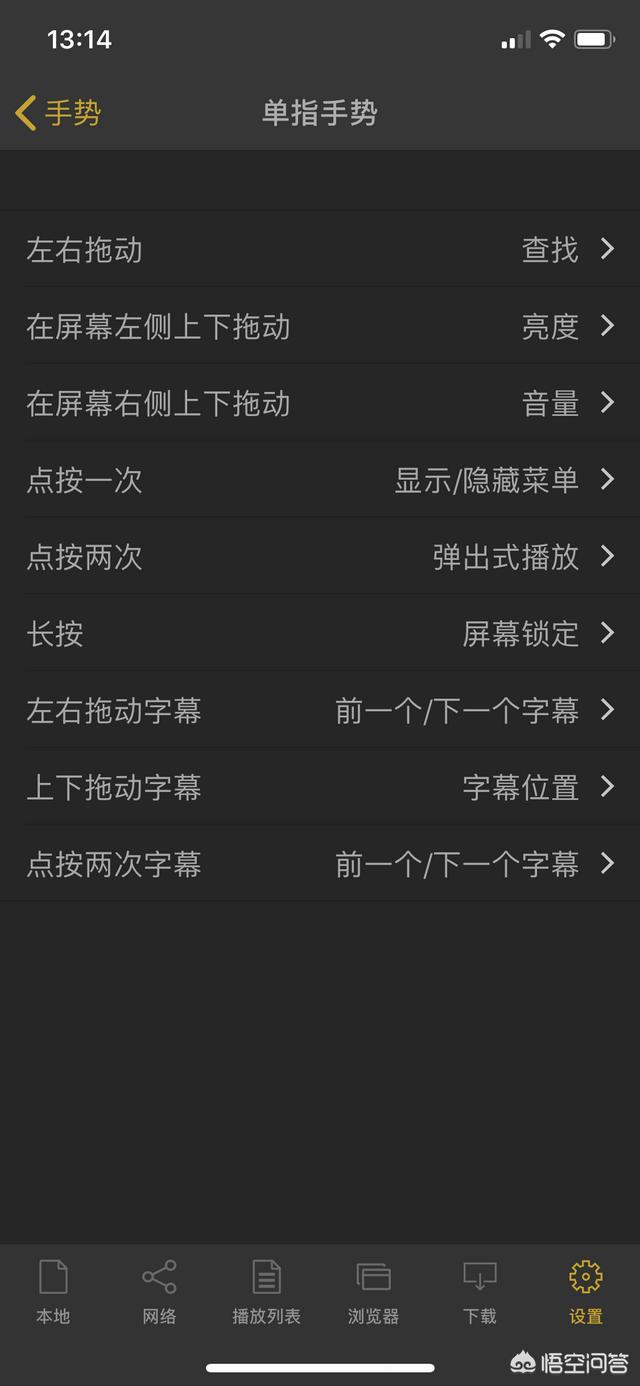Switch to the 播放列表 tab
The height and width of the screenshot is (1386, 640).
pyautogui.click(x=266, y=1291)
